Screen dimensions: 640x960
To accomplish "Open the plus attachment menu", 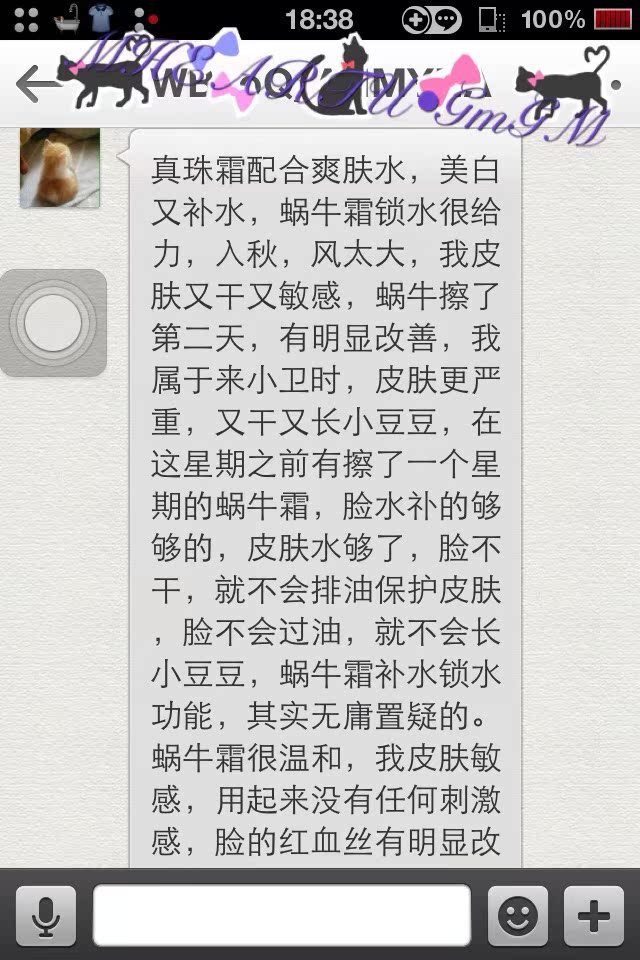I will pyautogui.click(x=594, y=915).
